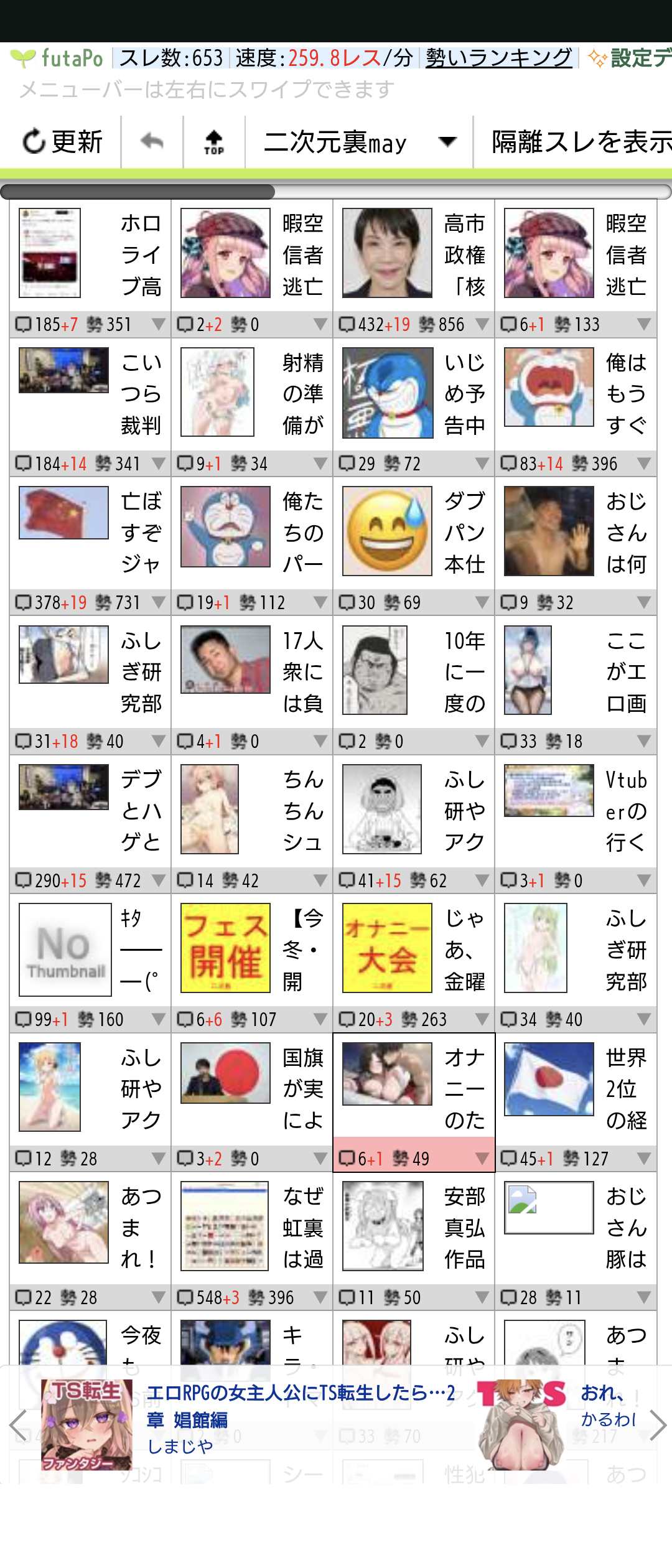
Task: Show the previous ad with left arrow
Action: pos(17,1425)
